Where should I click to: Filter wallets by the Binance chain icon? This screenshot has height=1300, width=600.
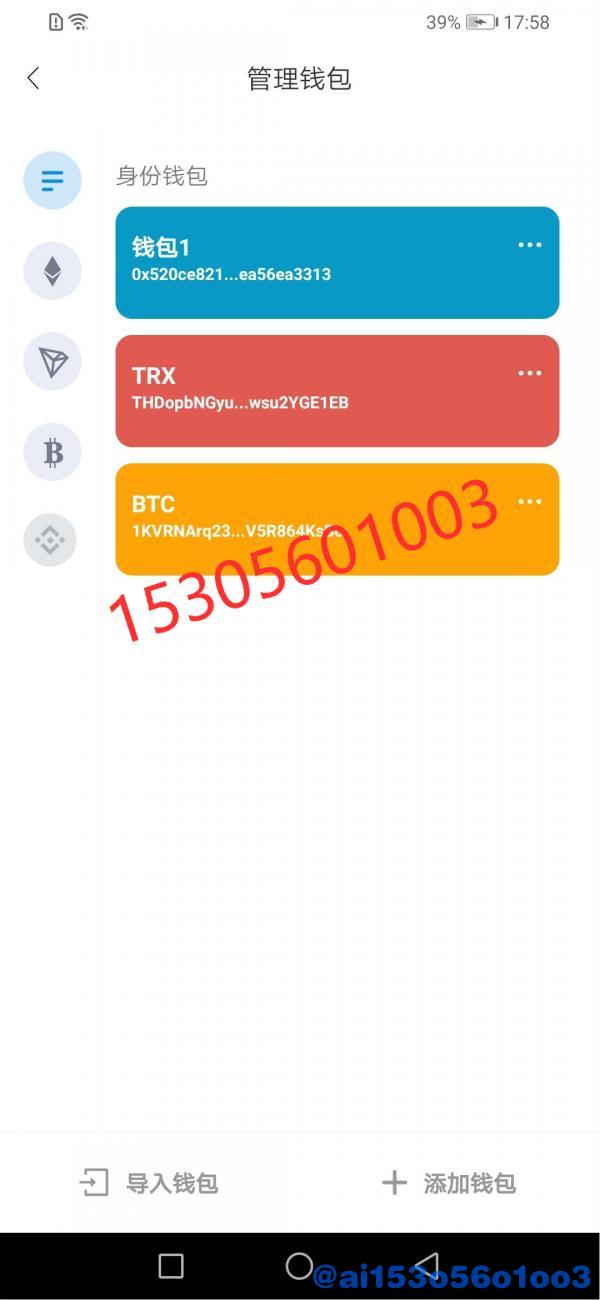(x=50, y=540)
